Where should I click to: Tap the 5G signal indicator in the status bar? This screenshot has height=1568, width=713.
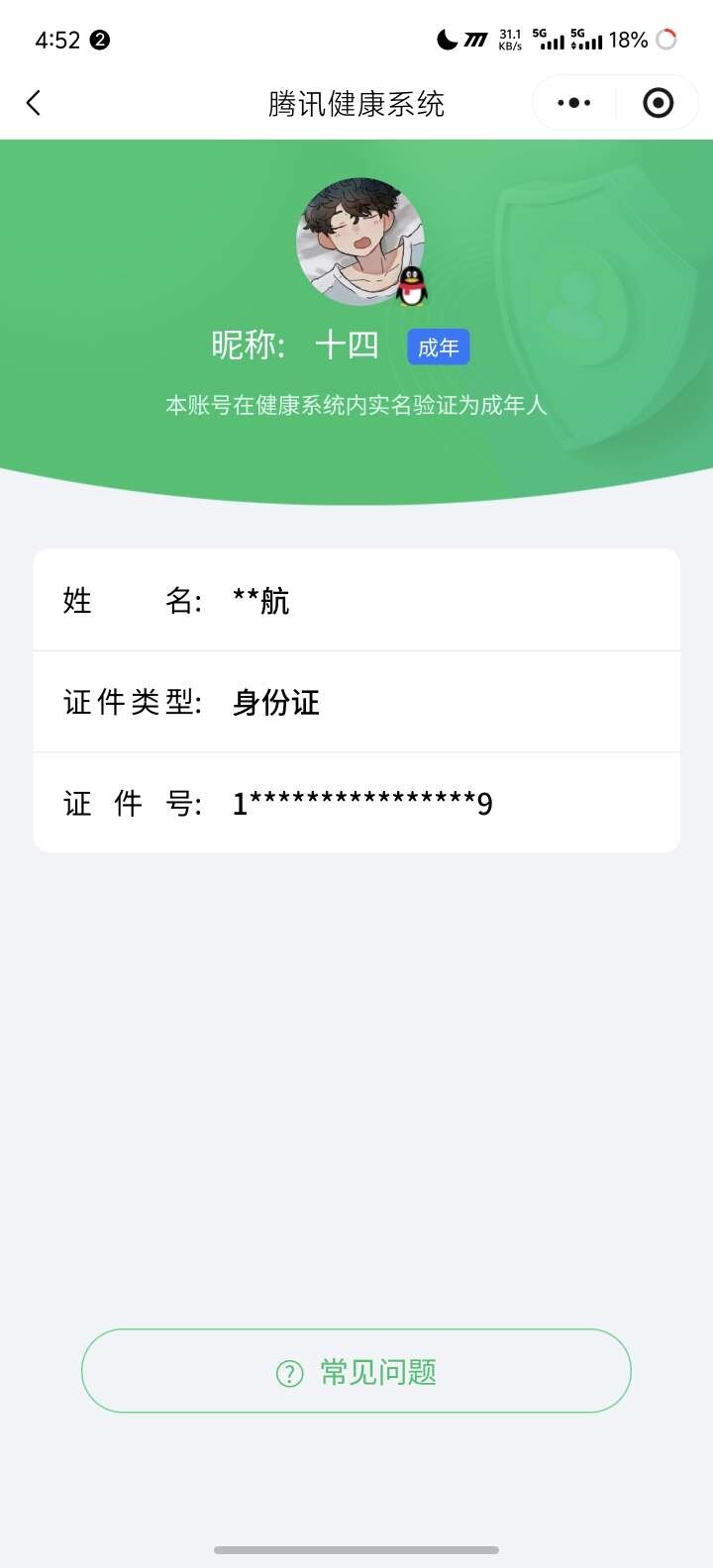[551, 40]
